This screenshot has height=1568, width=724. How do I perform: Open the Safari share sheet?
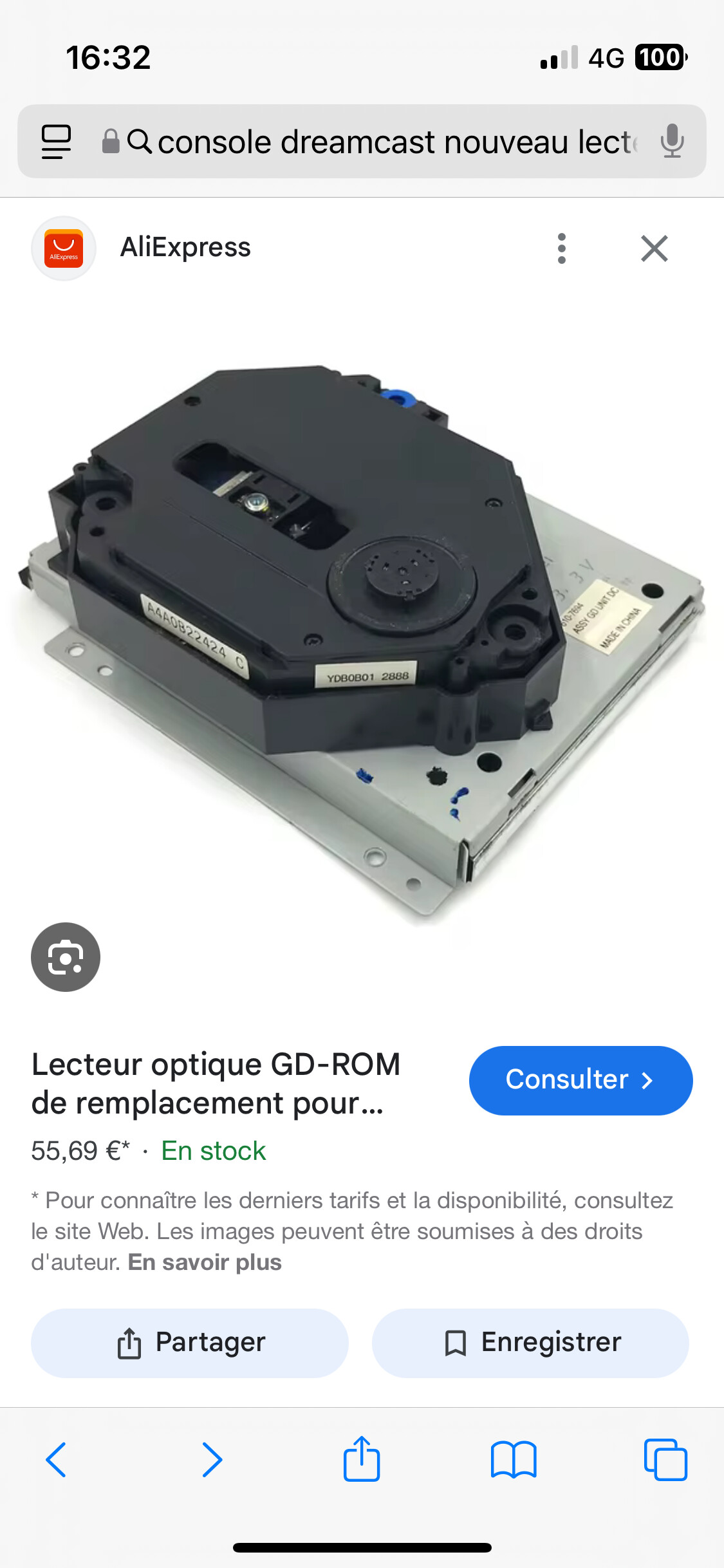pyautogui.click(x=362, y=1460)
